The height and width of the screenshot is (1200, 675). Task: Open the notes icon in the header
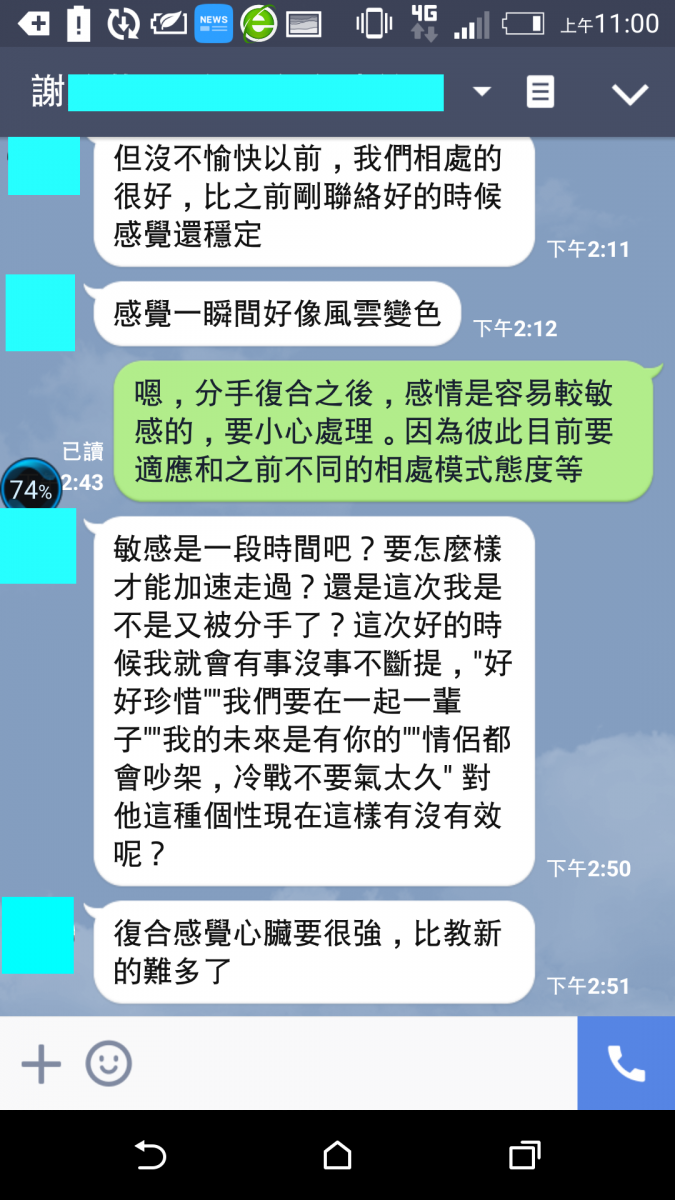pyautogui.click(x=540, y=93)
